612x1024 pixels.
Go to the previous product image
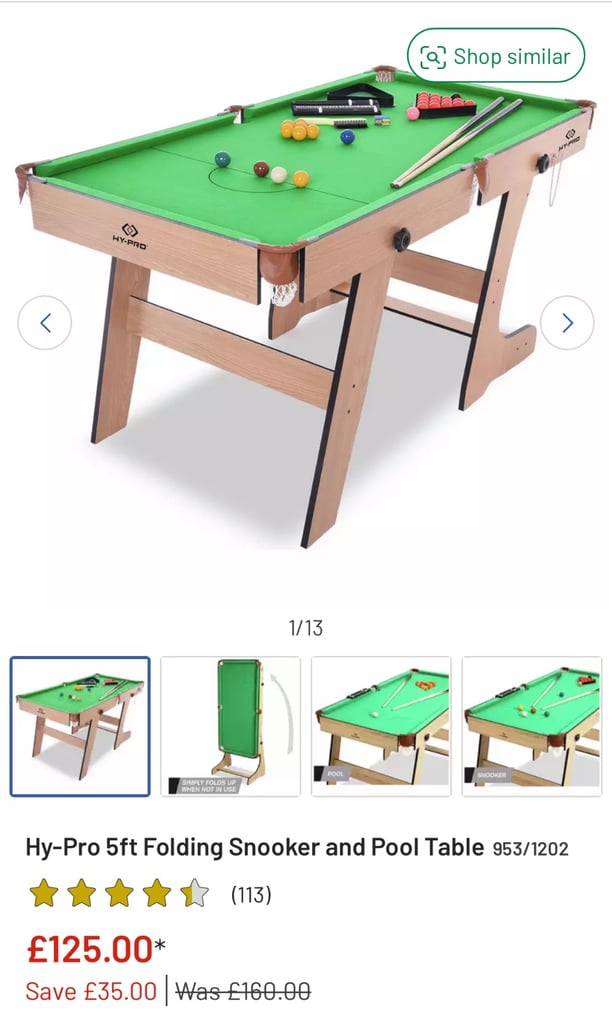coord(44,323)
